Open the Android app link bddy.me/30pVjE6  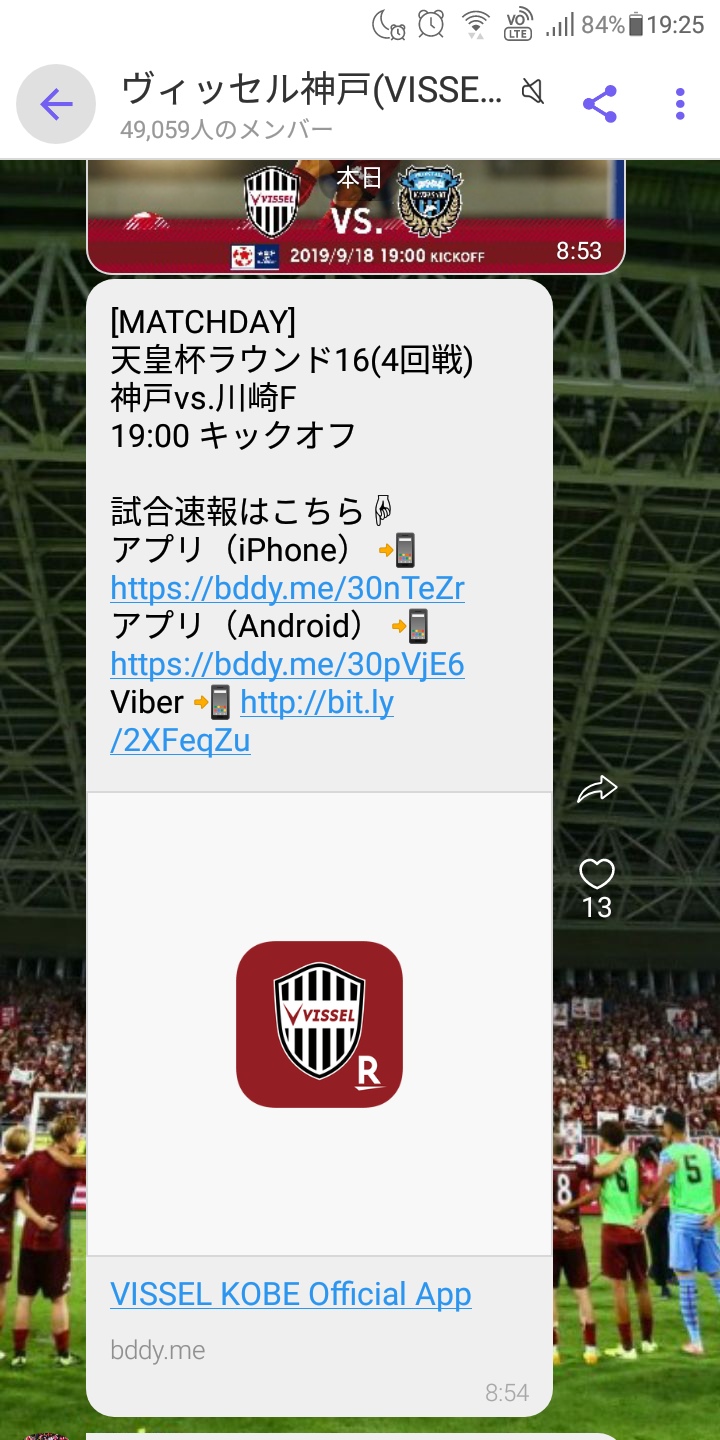pyautogui.click(x=287, y=664)
